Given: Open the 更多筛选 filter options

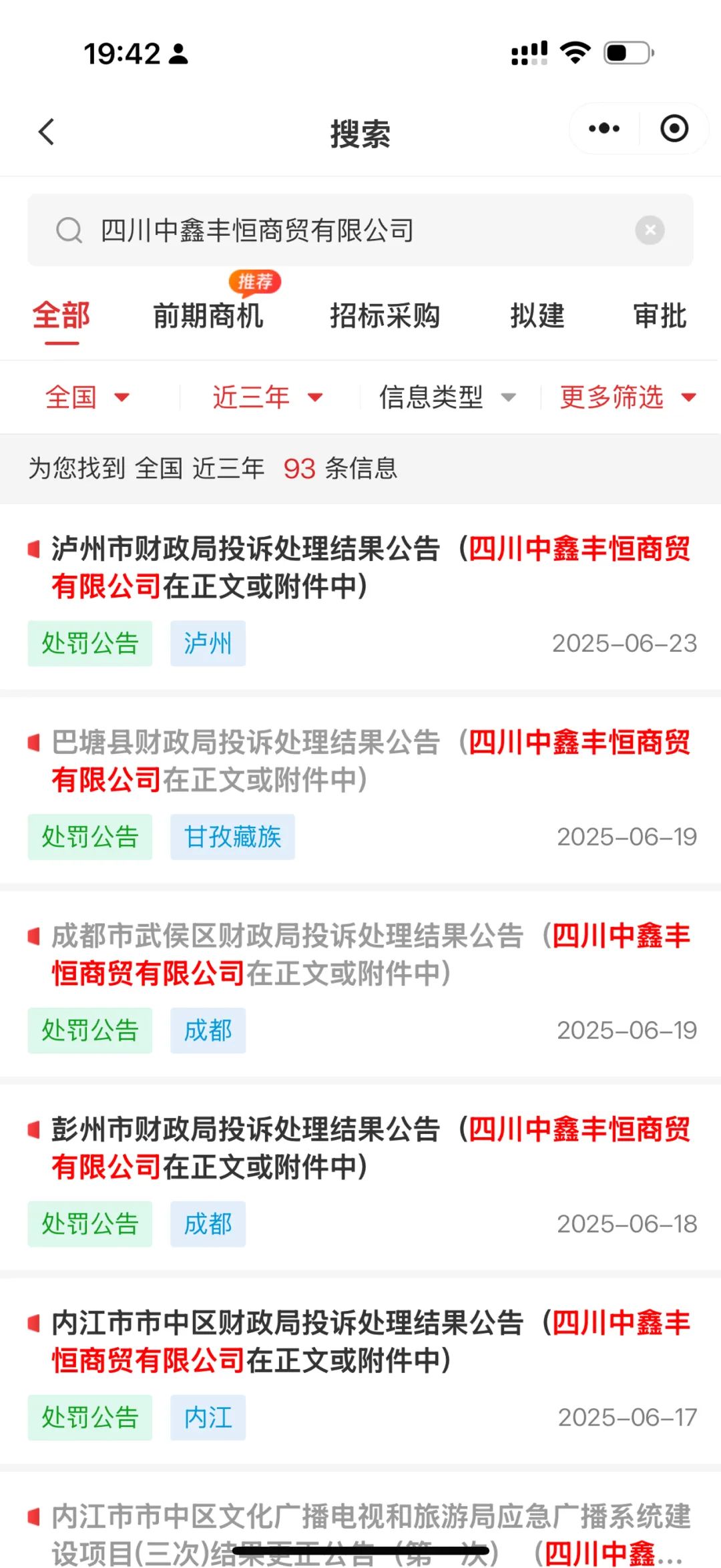Looking at the screenshot, I should tap(628, 397).
